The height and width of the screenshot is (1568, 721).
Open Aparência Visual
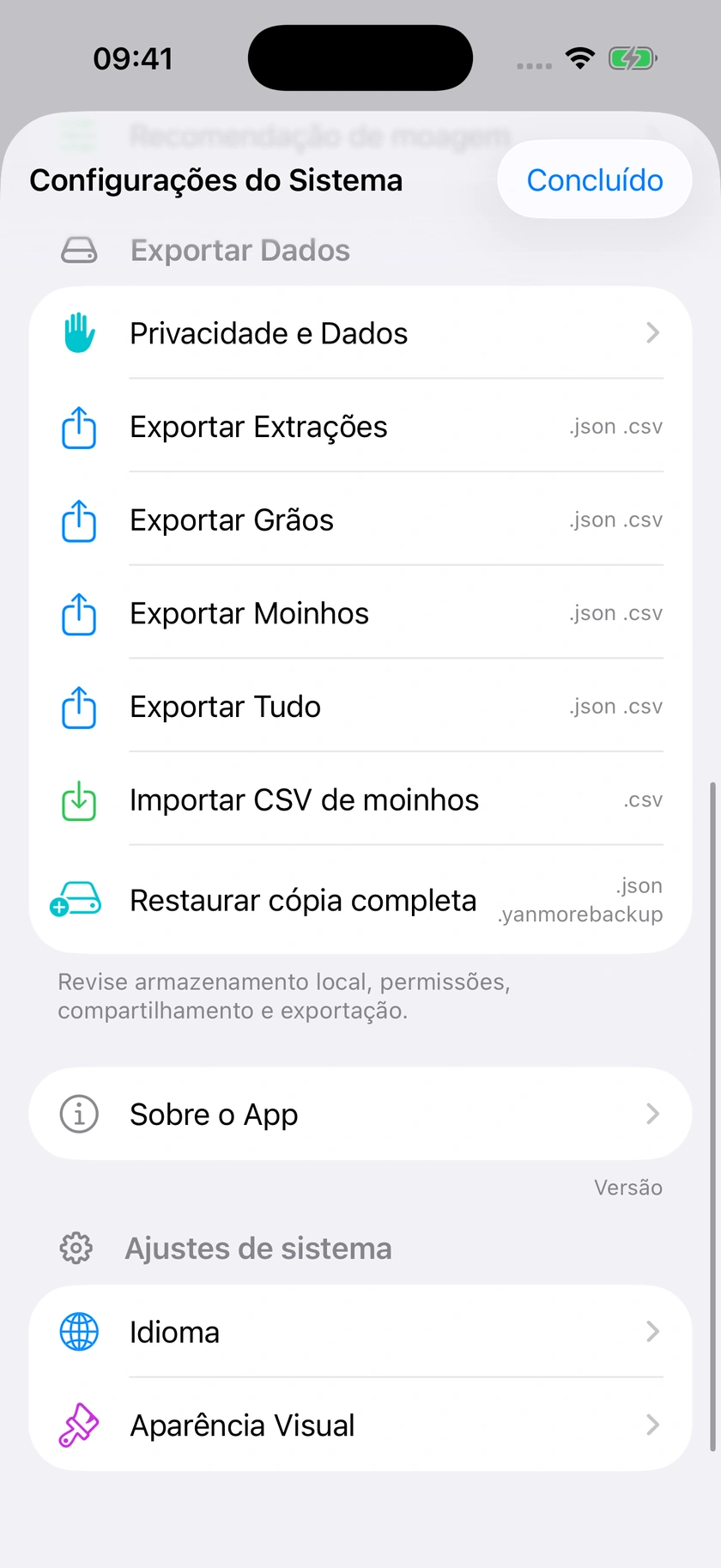[x=360, y=1425]
